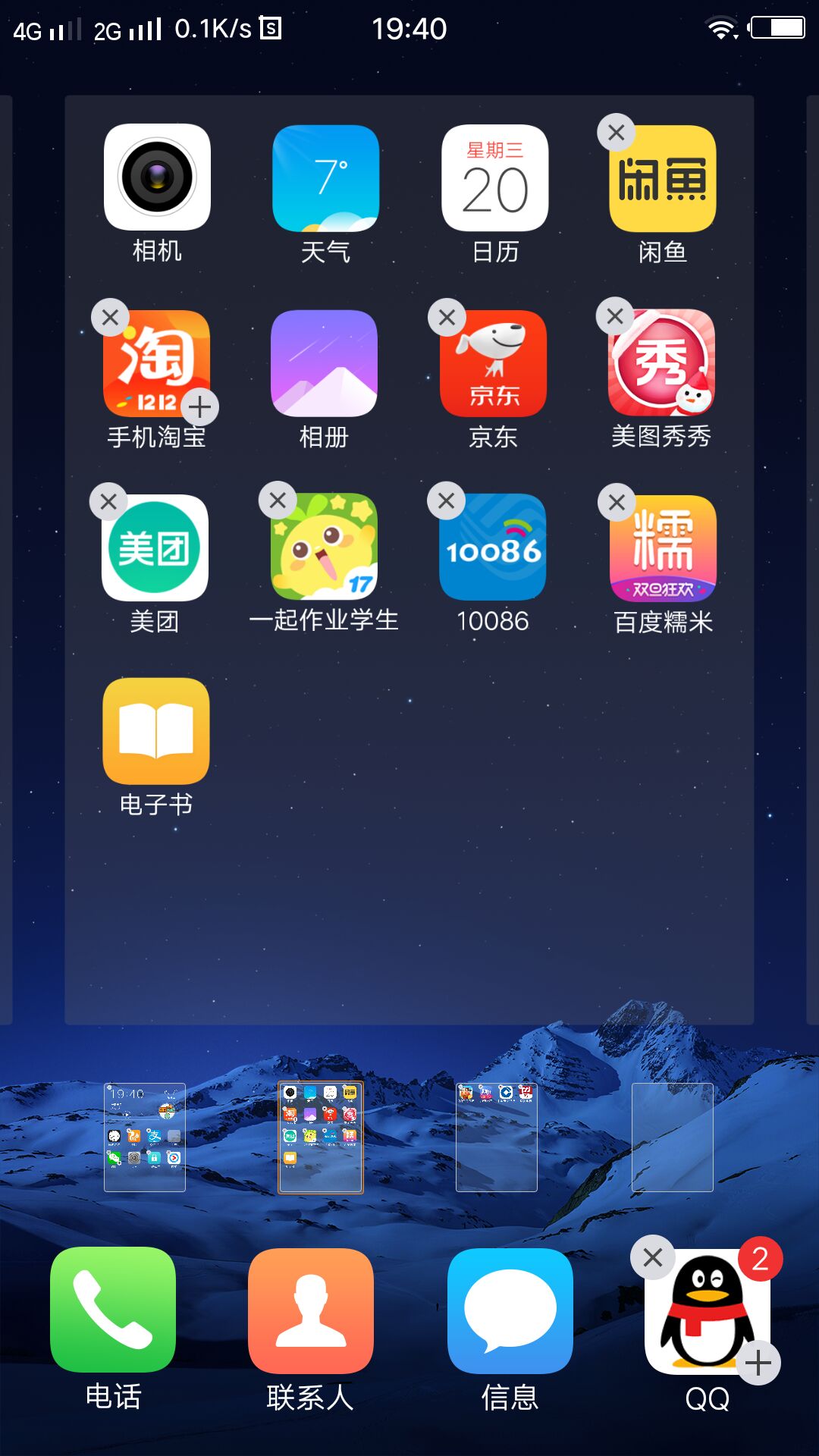Launch 美图秀秀 photo editor
Viewport: 819px width, 1456px height.
[x=662, y=364]
